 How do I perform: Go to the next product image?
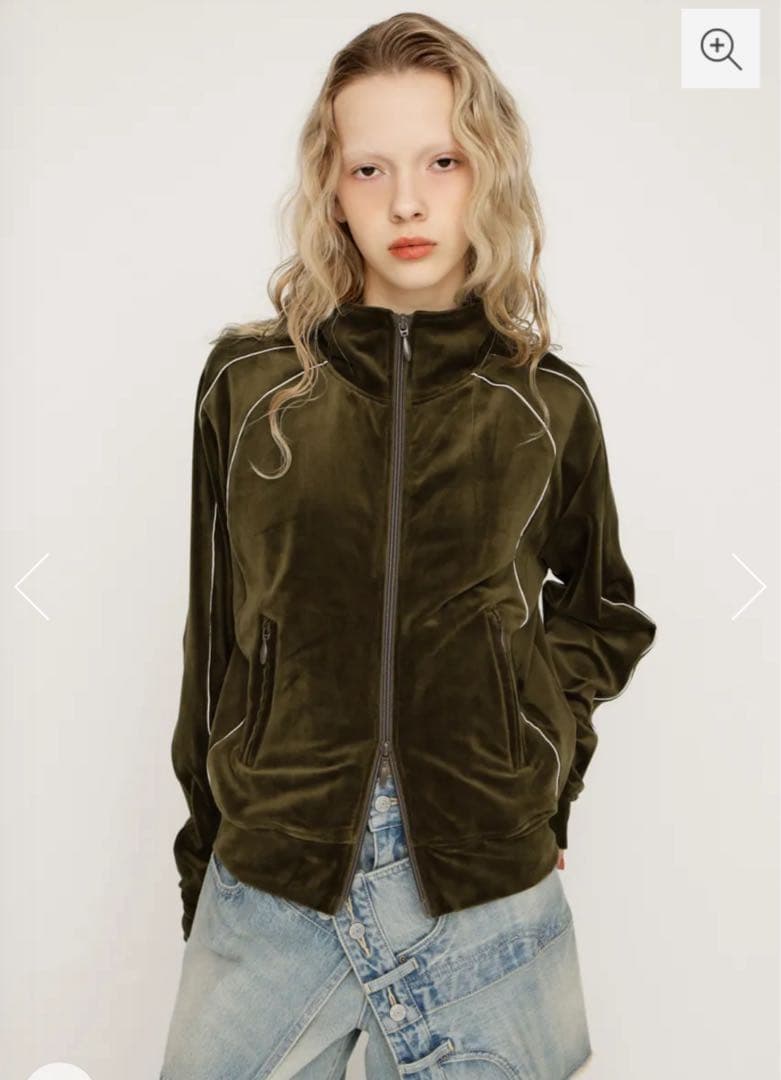coord(748,587)
